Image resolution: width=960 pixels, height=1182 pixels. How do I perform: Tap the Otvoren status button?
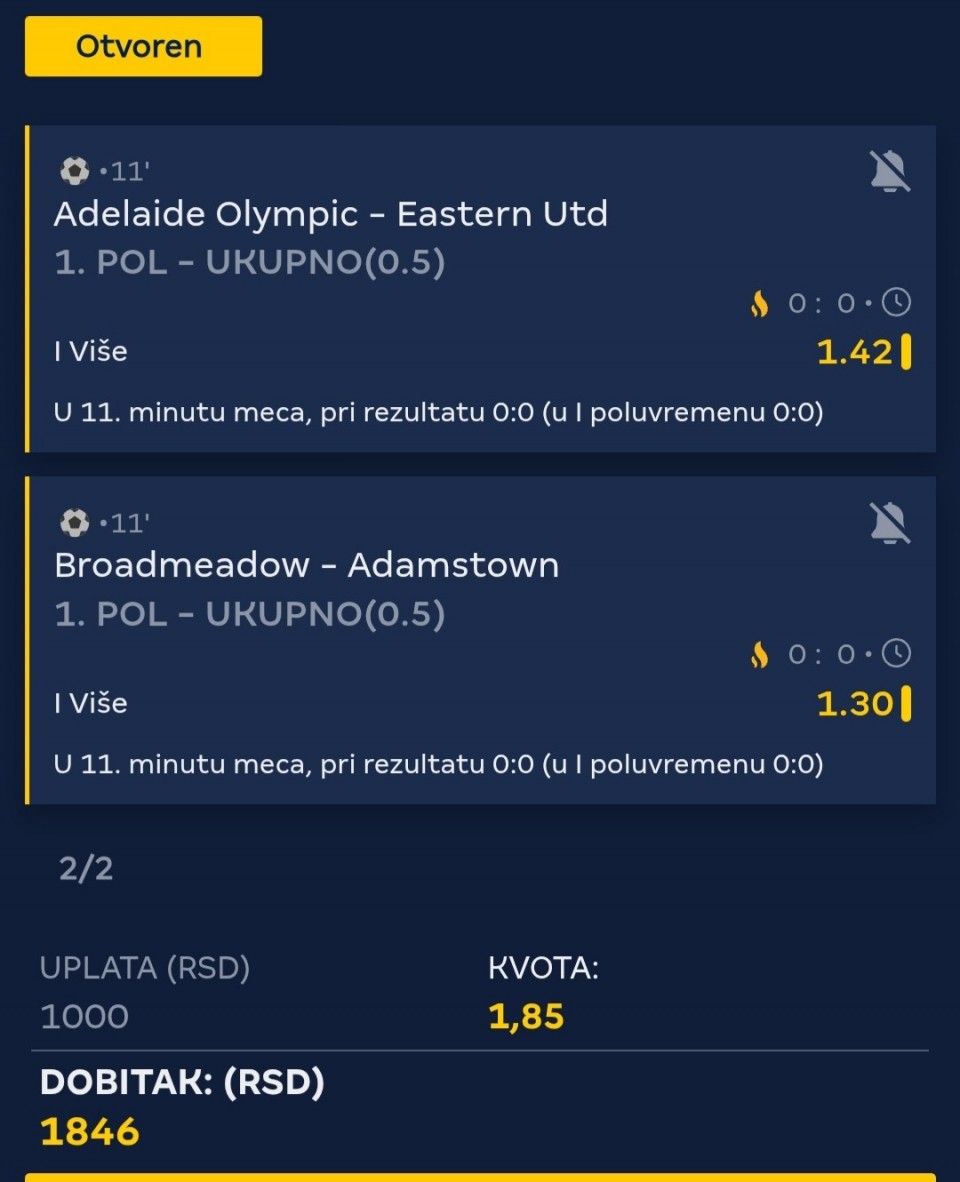(x=143, y=46)
